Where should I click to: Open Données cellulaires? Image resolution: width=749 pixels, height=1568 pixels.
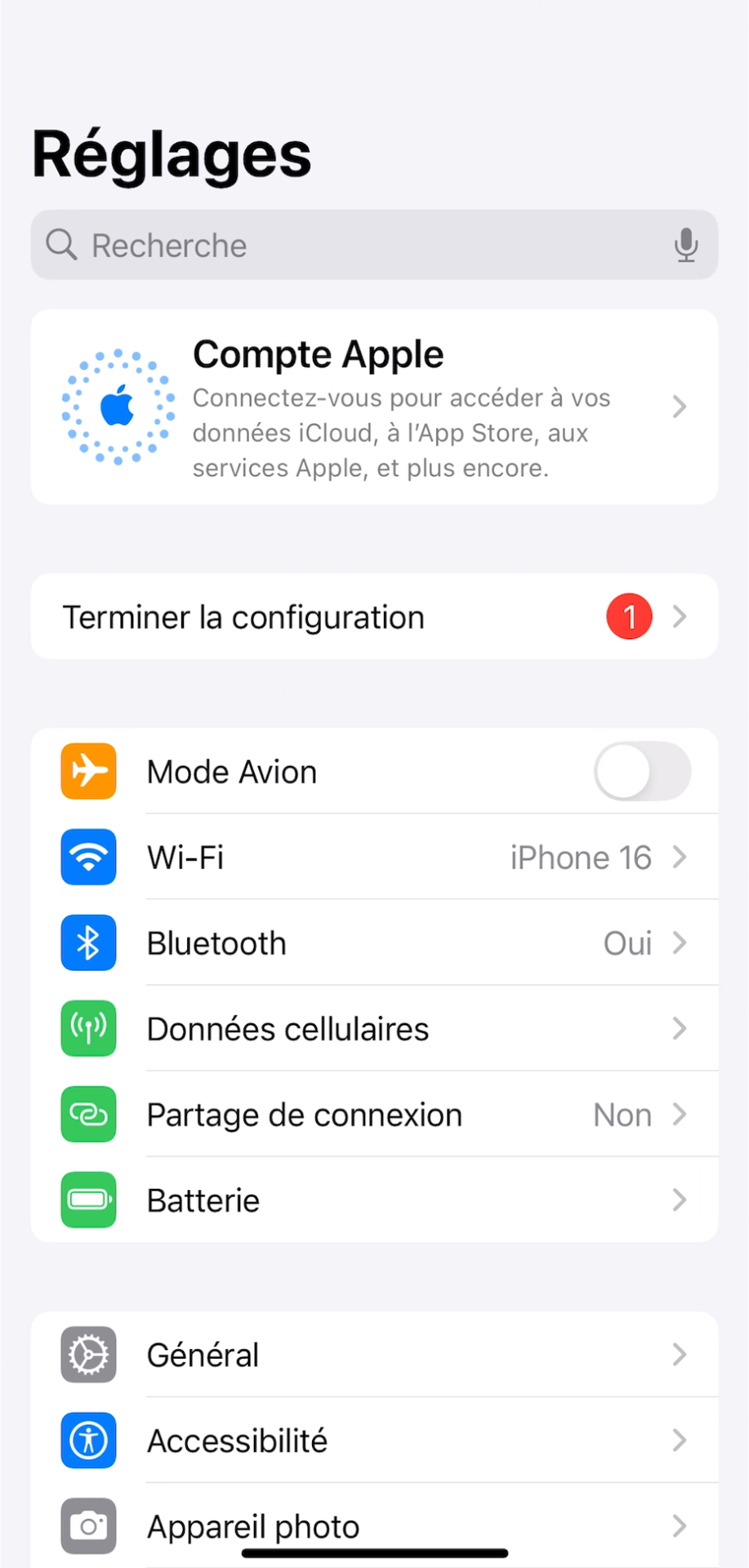coord(374,1029)
